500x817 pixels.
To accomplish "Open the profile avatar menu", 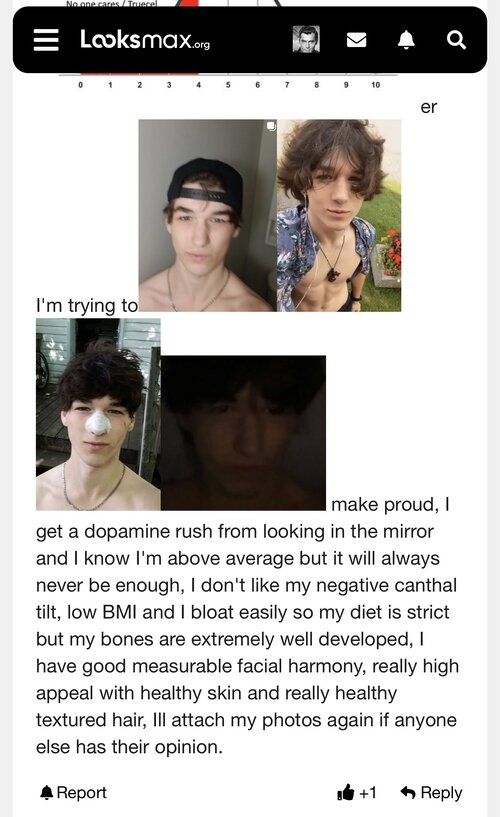I will click(306, 39).
